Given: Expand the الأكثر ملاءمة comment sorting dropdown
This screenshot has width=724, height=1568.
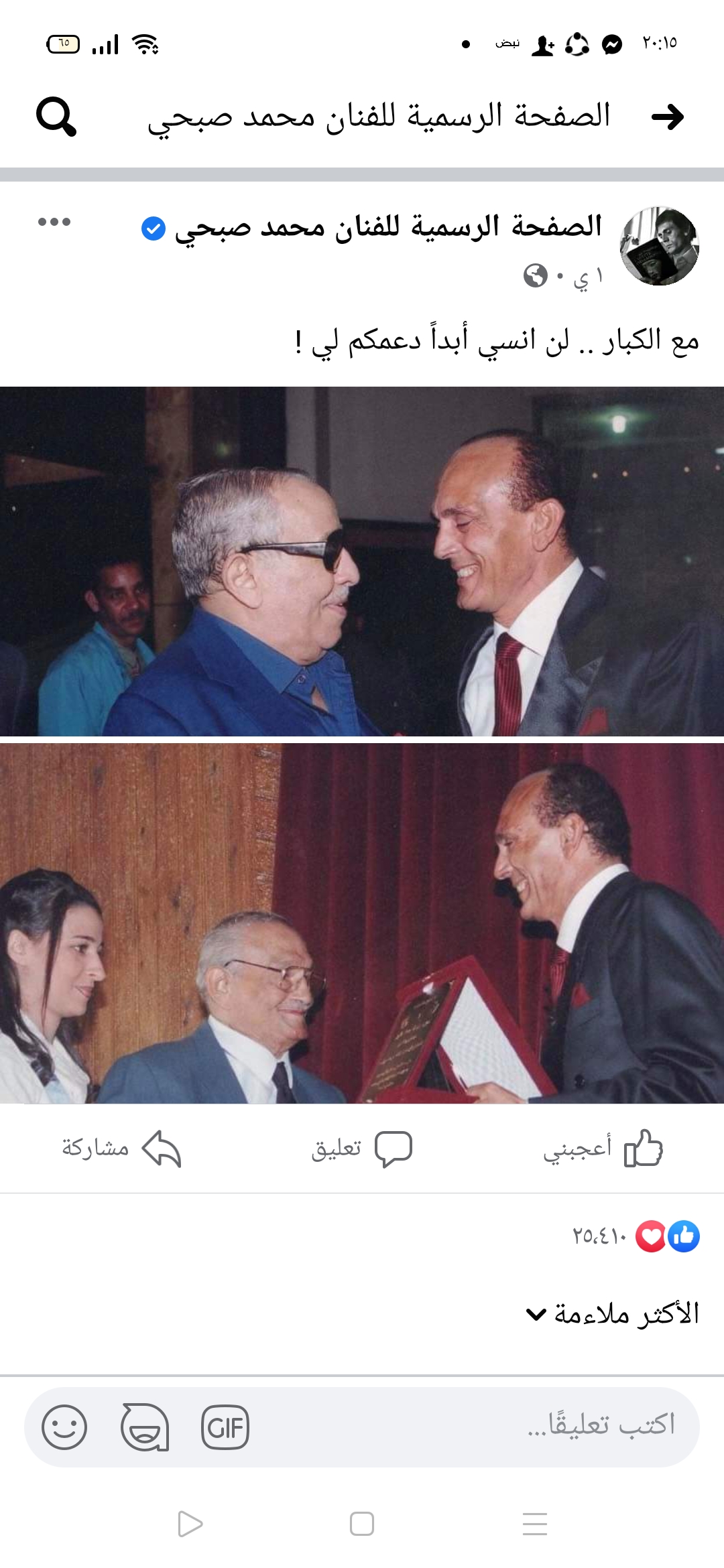Looking at the screenshot, I should 613,1314.
